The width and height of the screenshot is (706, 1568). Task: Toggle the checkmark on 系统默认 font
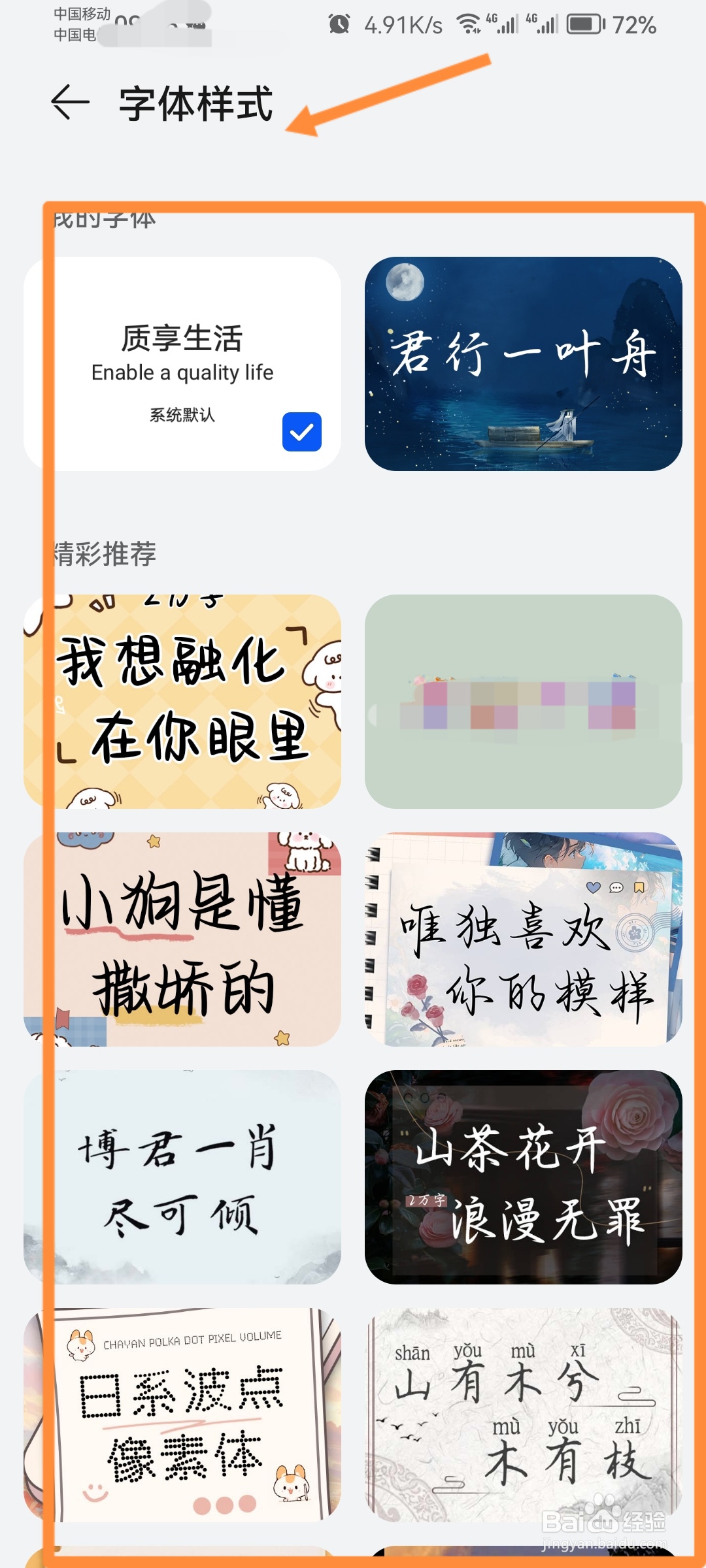(302, 432)
